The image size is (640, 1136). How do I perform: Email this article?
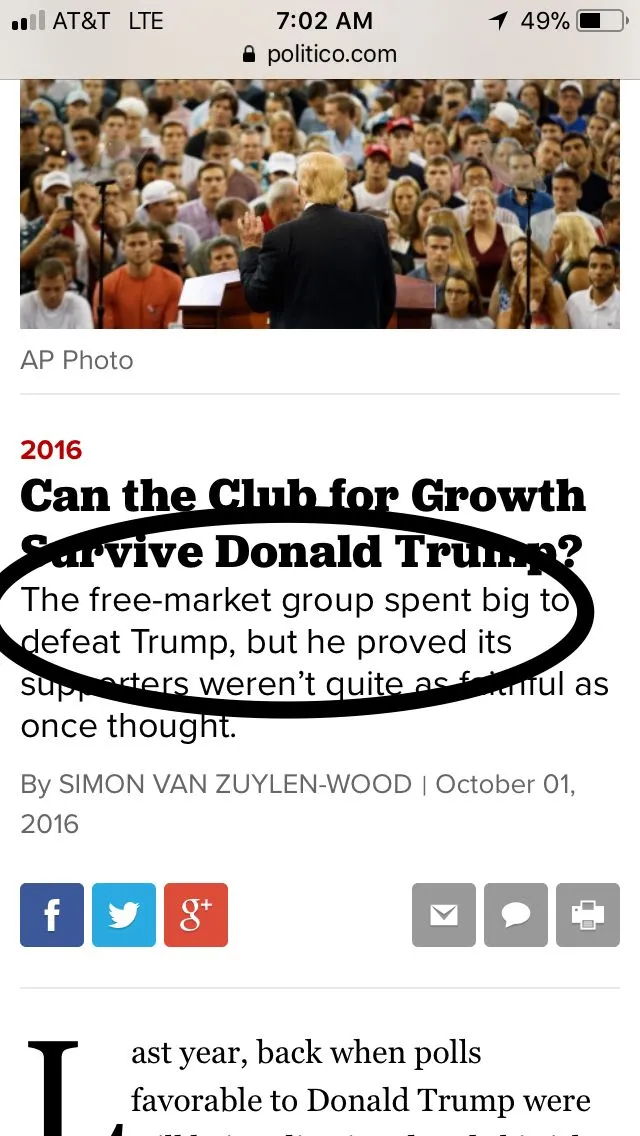click(444, 915)
